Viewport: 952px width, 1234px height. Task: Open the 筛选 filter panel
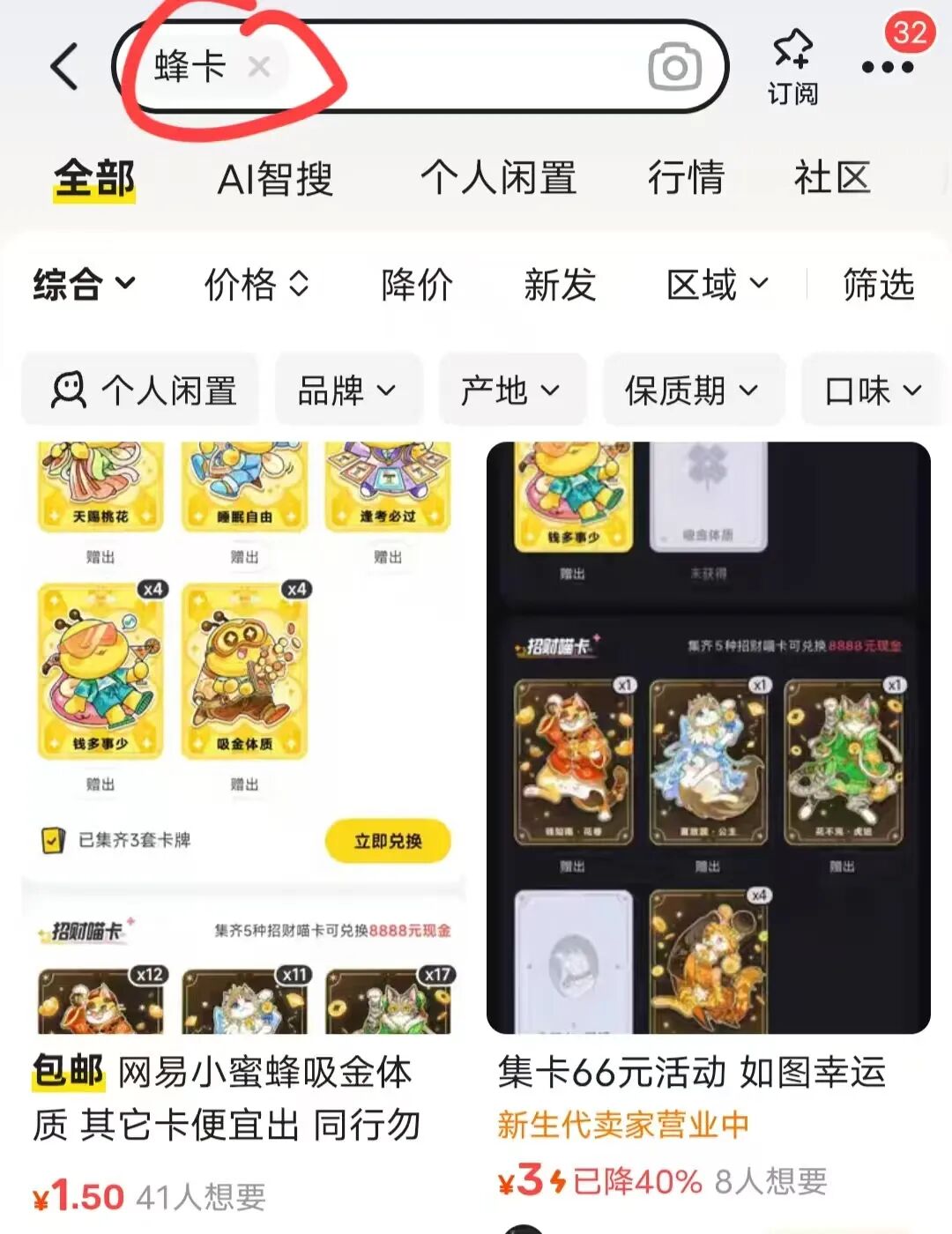click(878, 285)
